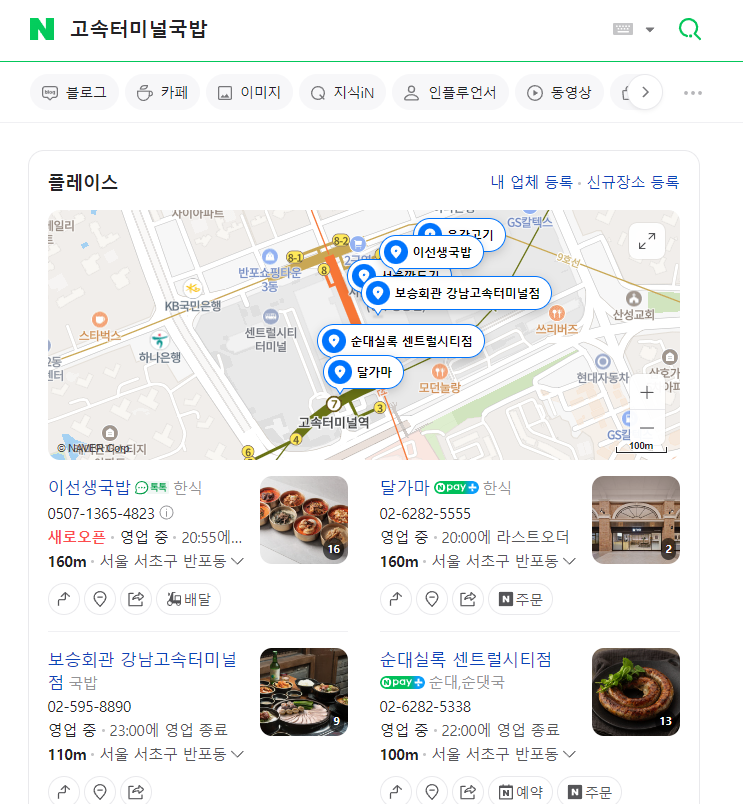Screen dimensions: 743x804
Task: Switch to the 동영상 tab
Action: click(559, 93)
